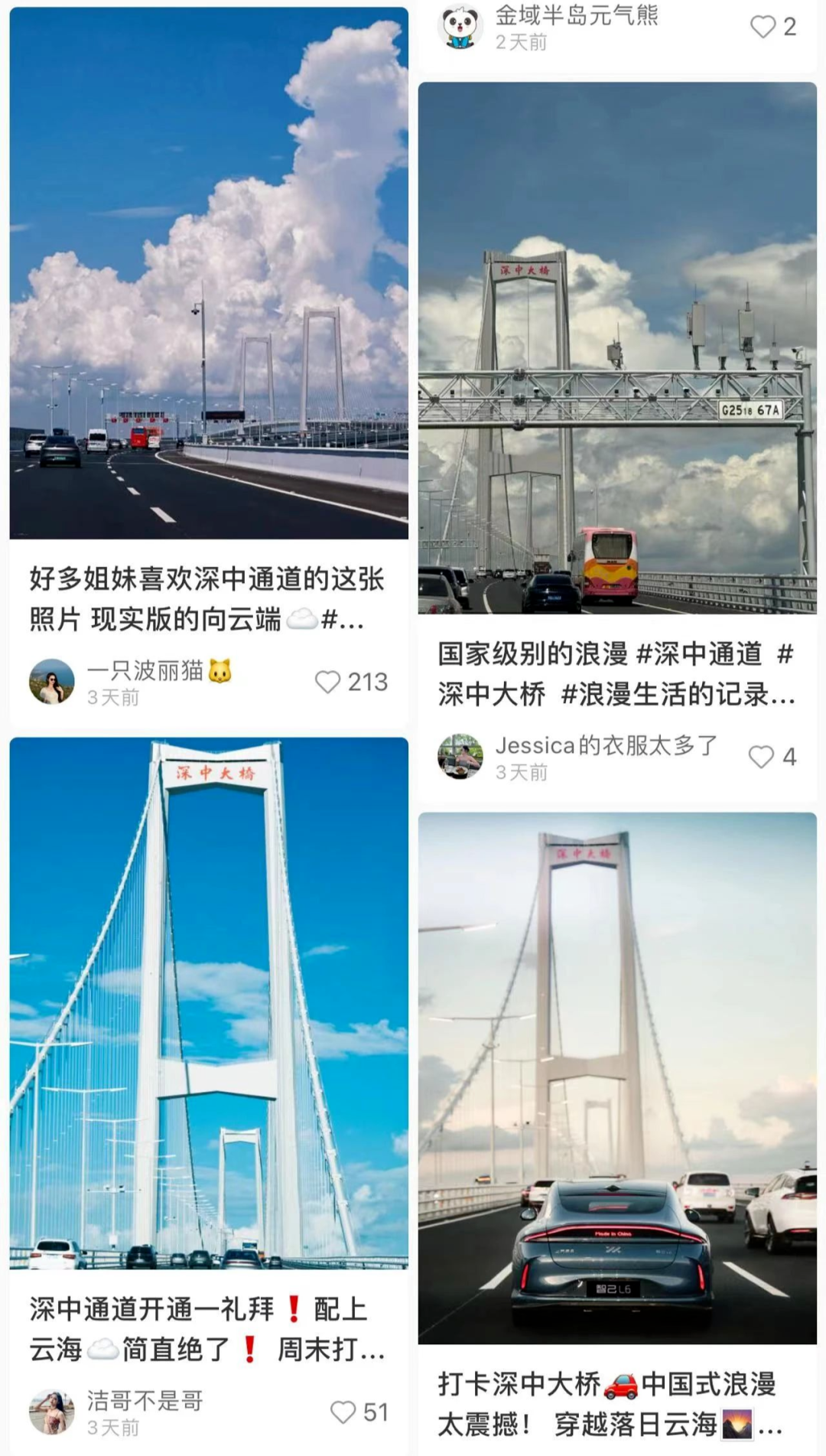Open 一只波丽猫's profile avatar
This screenshot has height=1456, width=826.
coord(52,682)
